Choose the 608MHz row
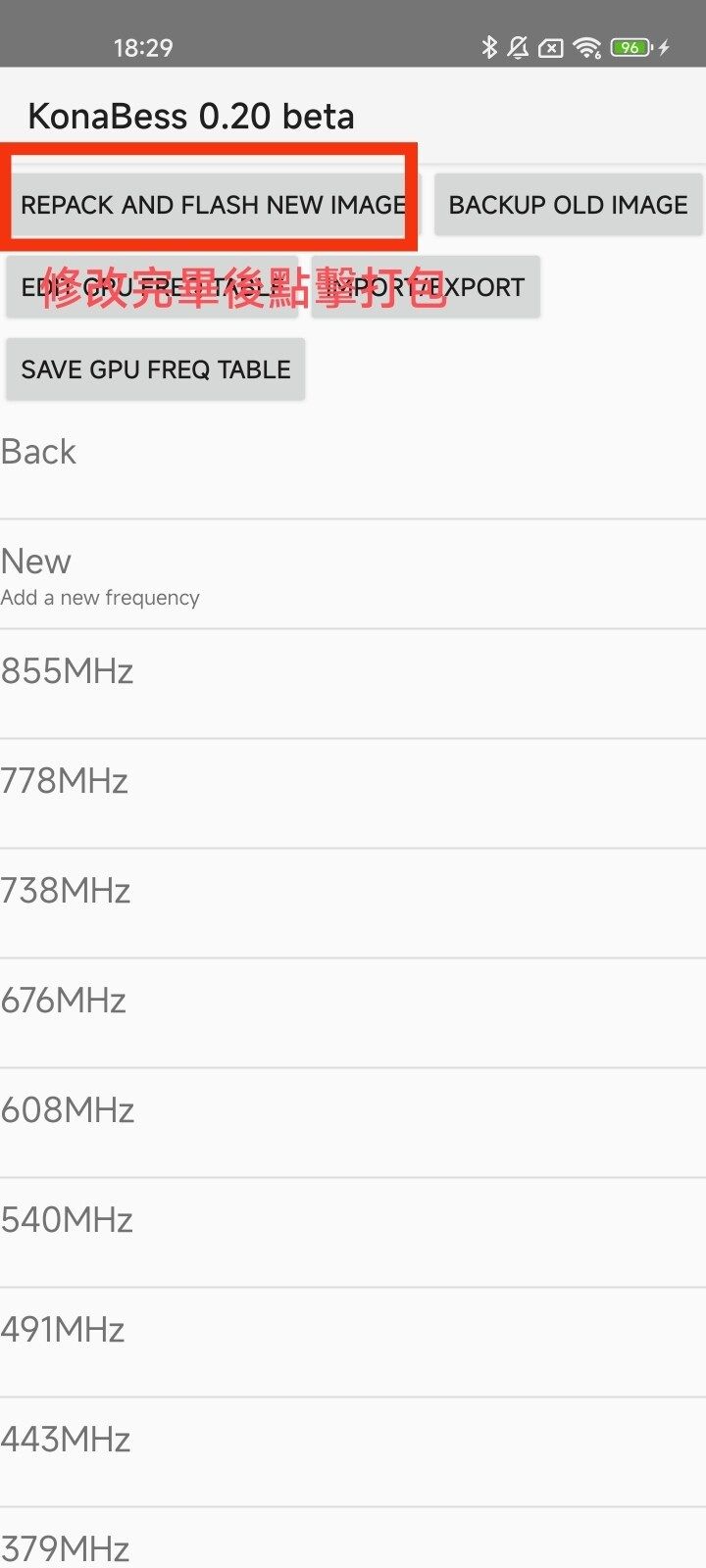This screenshot has height=1568, width=706. pyautogui.click(x=353, y=1111)
